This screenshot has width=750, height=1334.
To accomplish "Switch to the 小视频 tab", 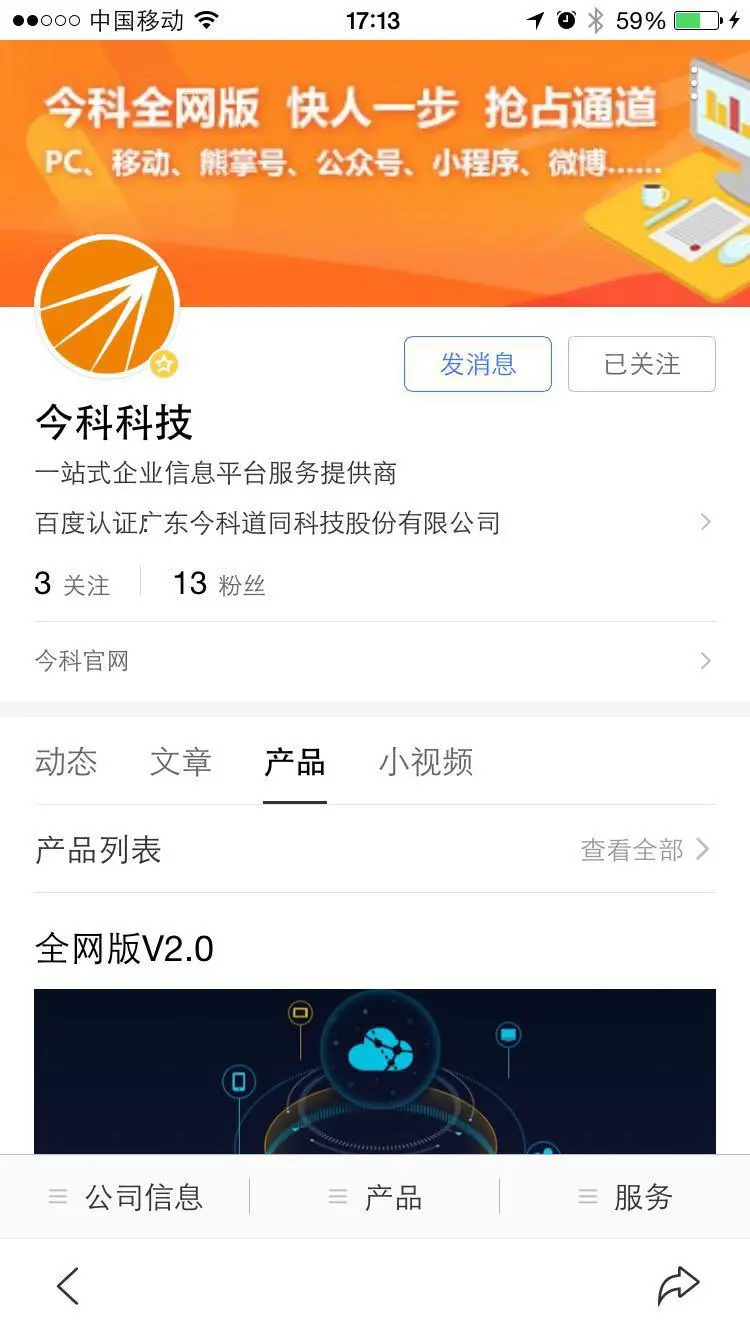I will coord(426,762).
